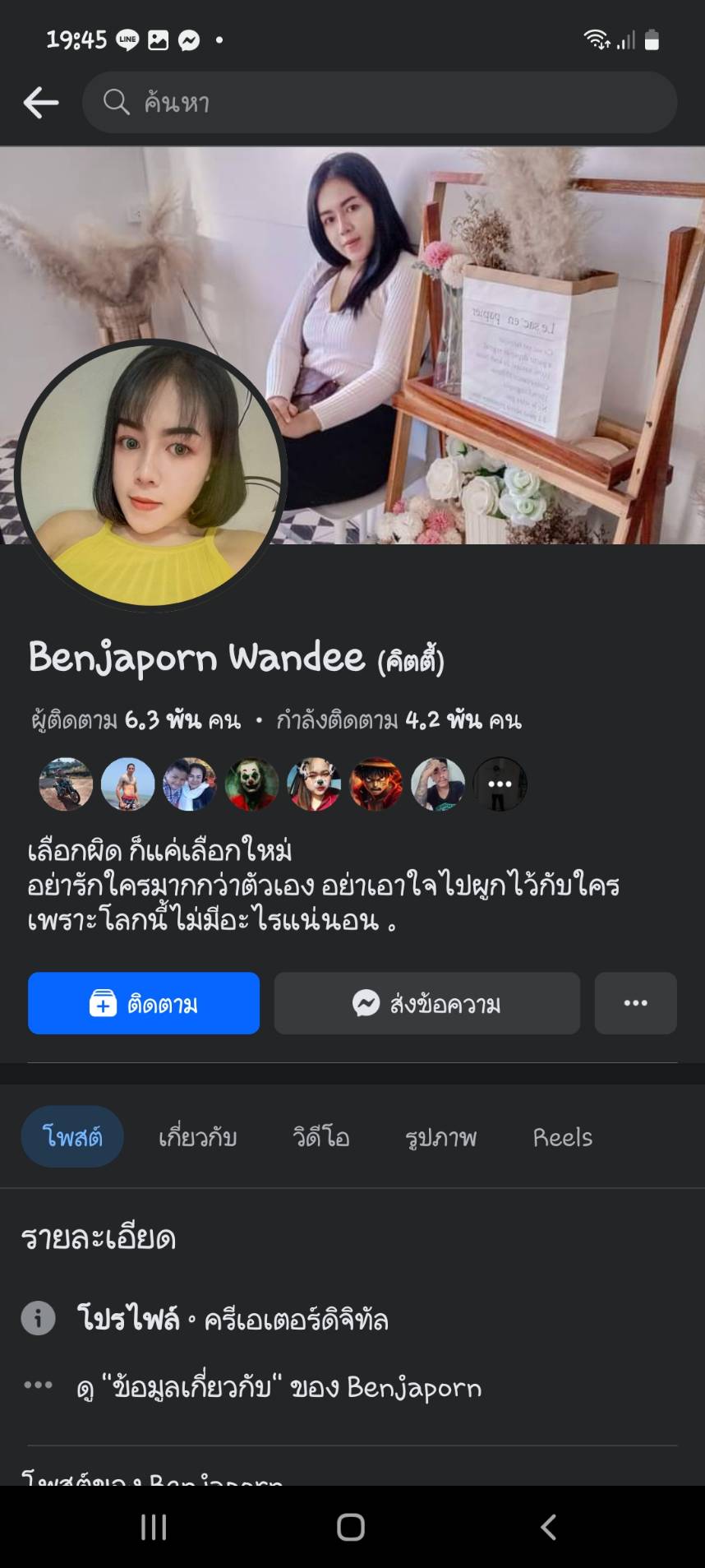Open the dark avatar with three dots in the followers row
Viewport: 705px width, 1568px height.
500,784
